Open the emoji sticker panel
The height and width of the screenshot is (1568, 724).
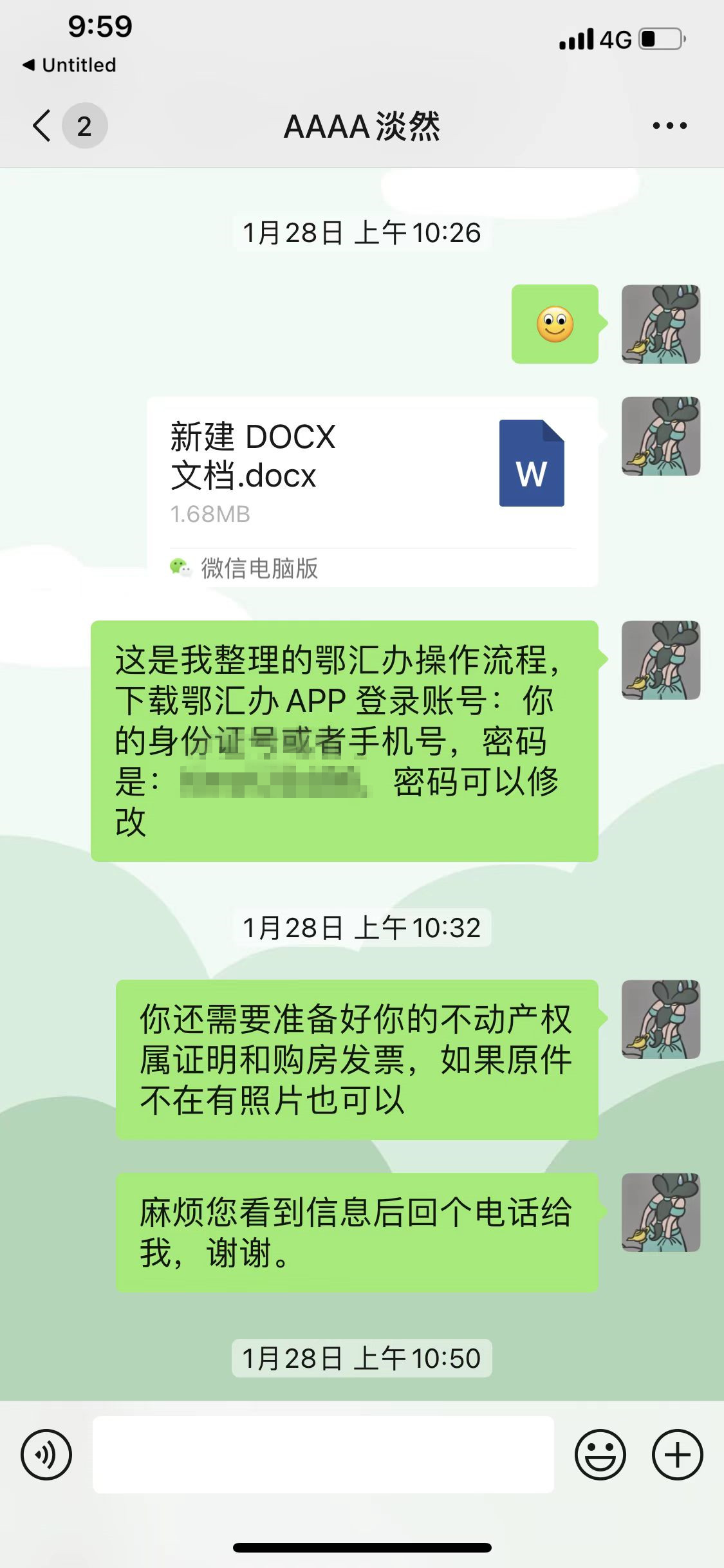[x=600, y=1455]
